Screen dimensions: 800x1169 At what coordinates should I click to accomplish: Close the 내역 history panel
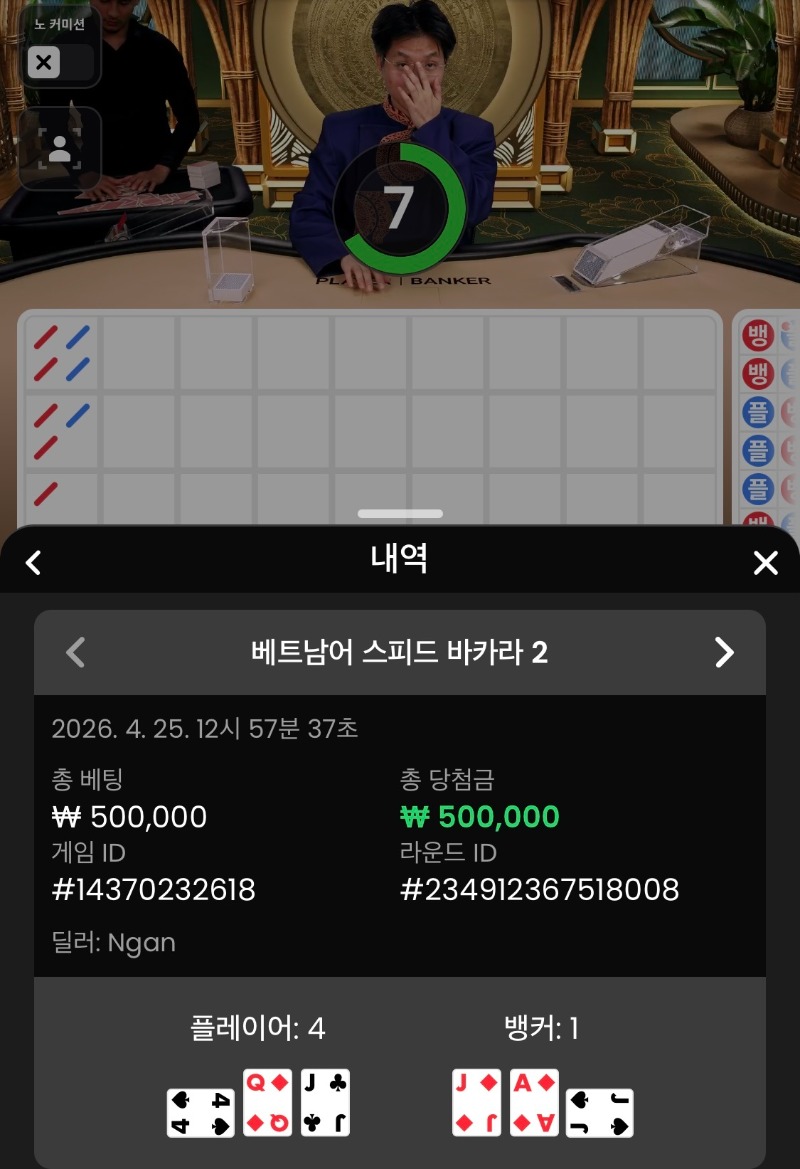[765, 562]
